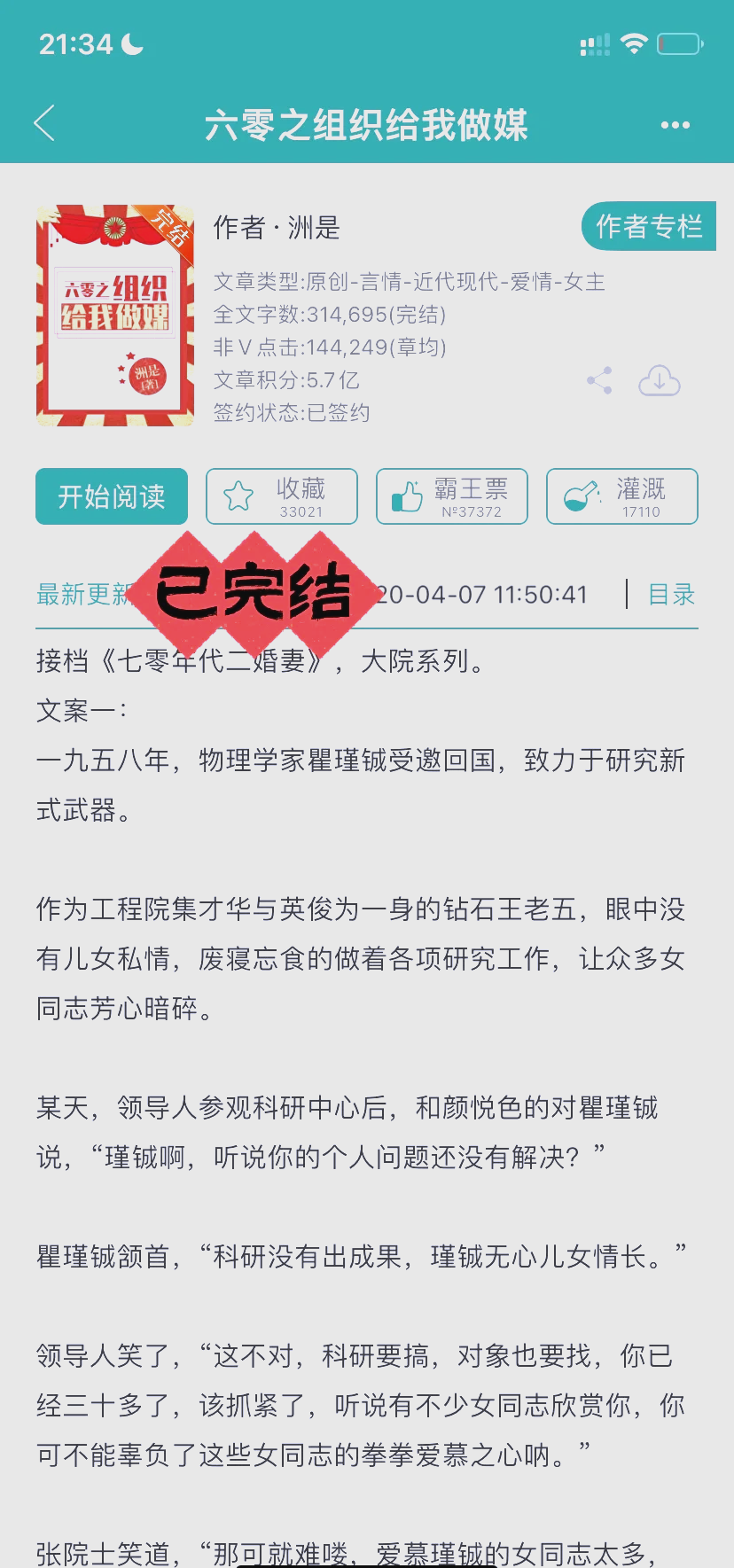
Task: Send a 霸王票 vote
Action: pos(452,496)
